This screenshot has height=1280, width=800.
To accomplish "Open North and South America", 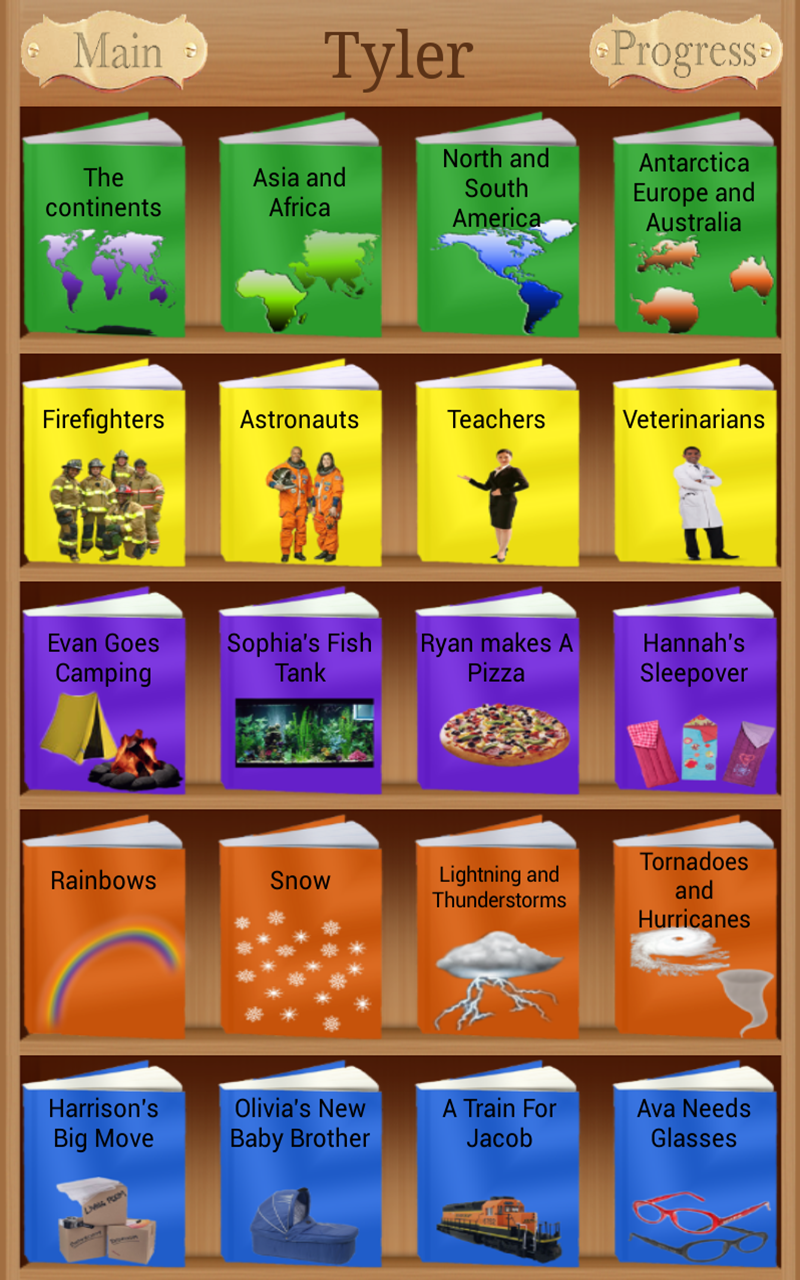I will 497,230.
